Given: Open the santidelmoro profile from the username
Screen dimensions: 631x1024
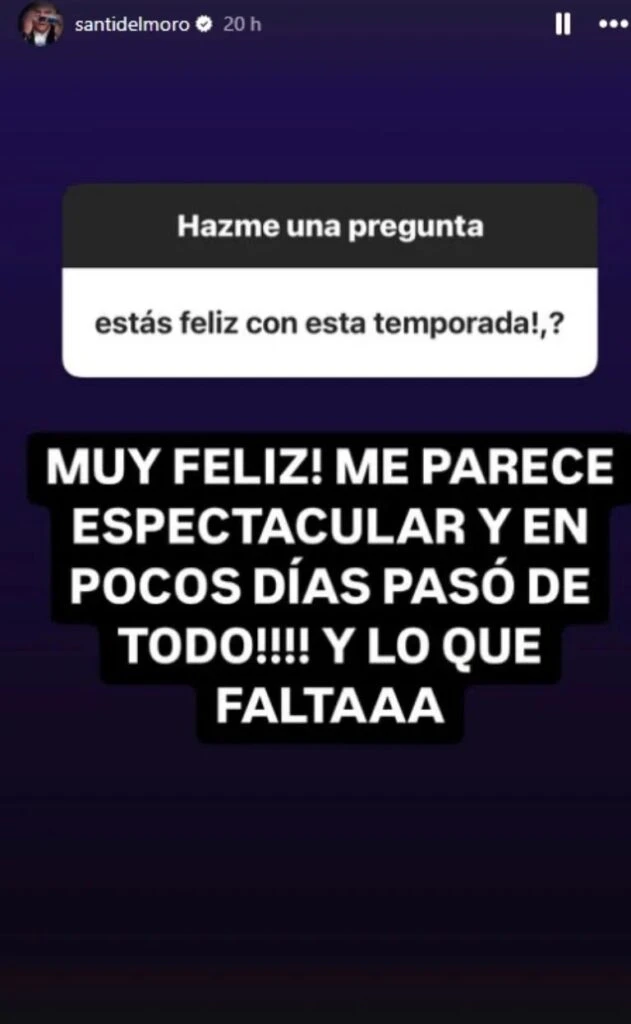Looking at the screenshot, I should (x=131, y=25).
